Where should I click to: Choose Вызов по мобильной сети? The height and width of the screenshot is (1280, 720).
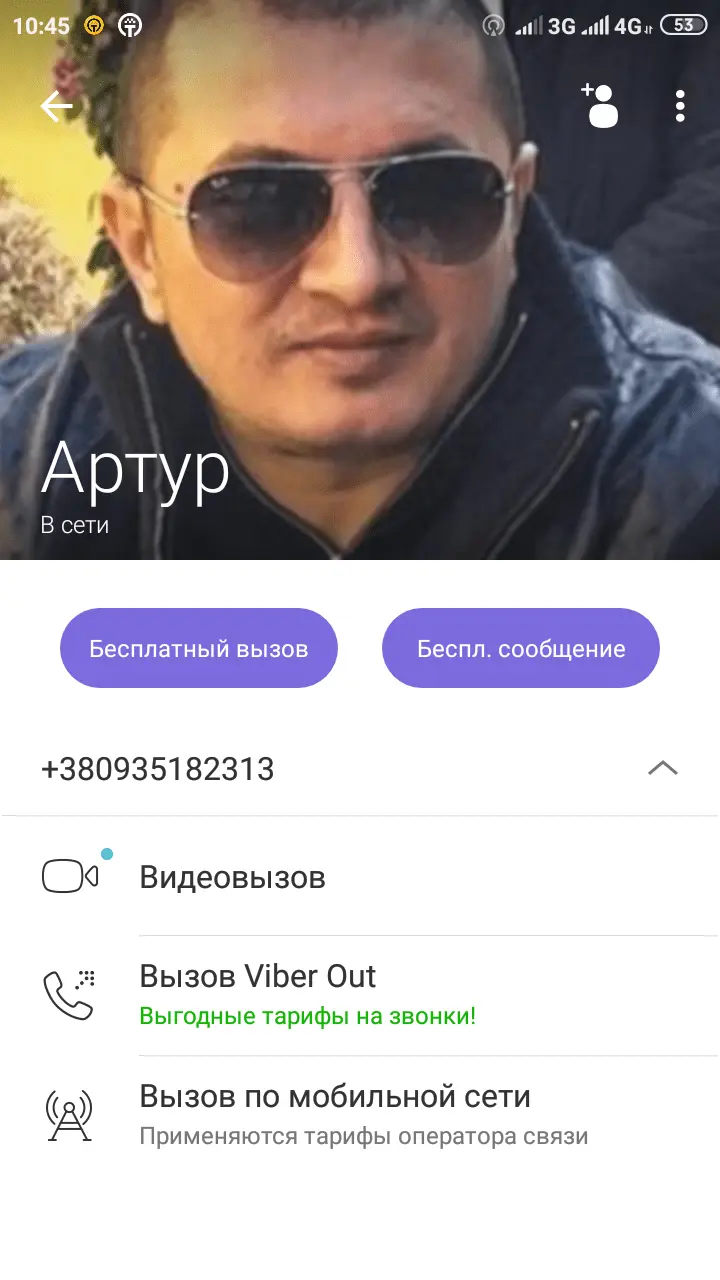pyautogui.click(x=334, y=1114)
